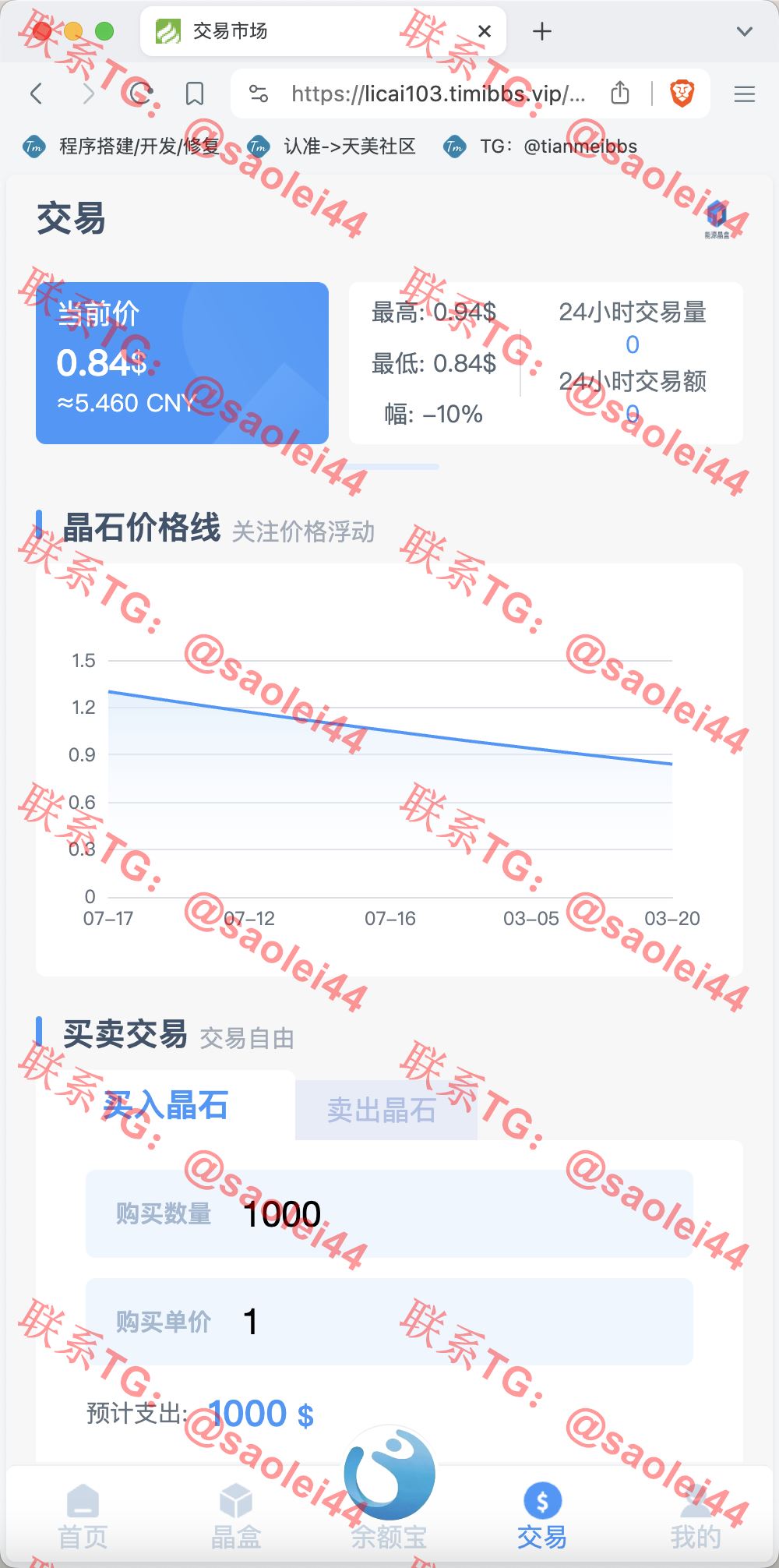This screenshot has height=1568, width=779.
Task: Go to the 晶盒 tab
Action: pos(236,1516)
